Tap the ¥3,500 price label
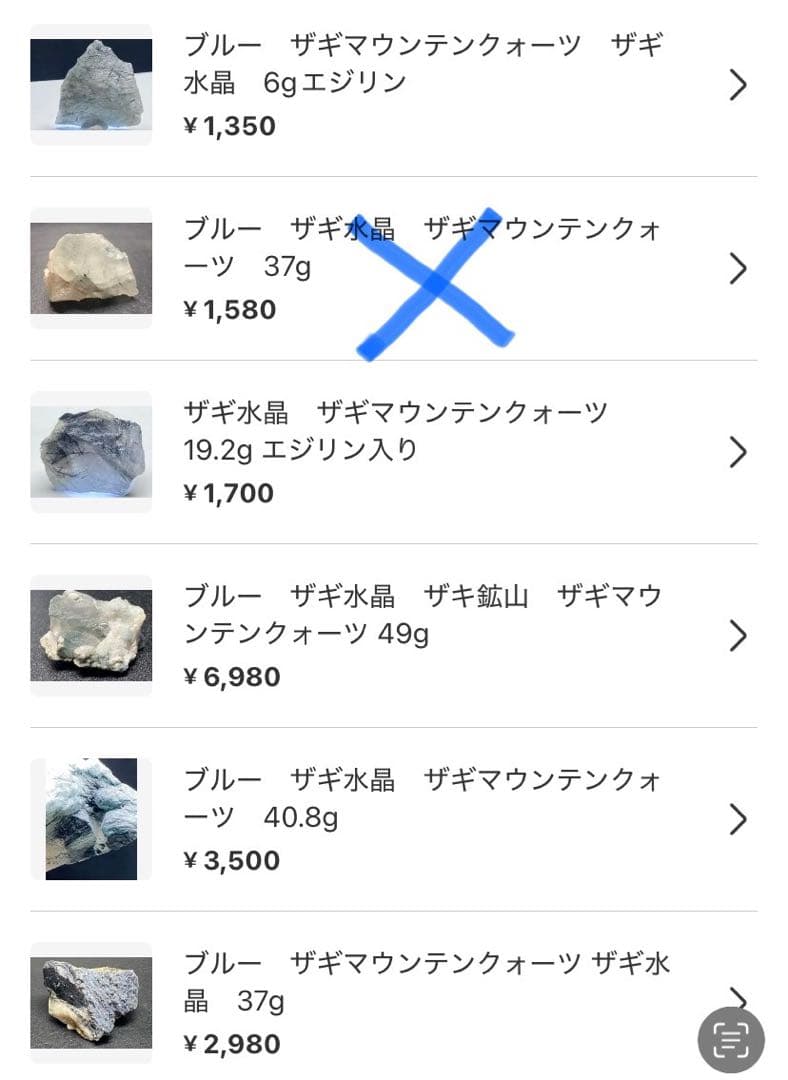This screenshot has height=1080, width=788. 232,860
